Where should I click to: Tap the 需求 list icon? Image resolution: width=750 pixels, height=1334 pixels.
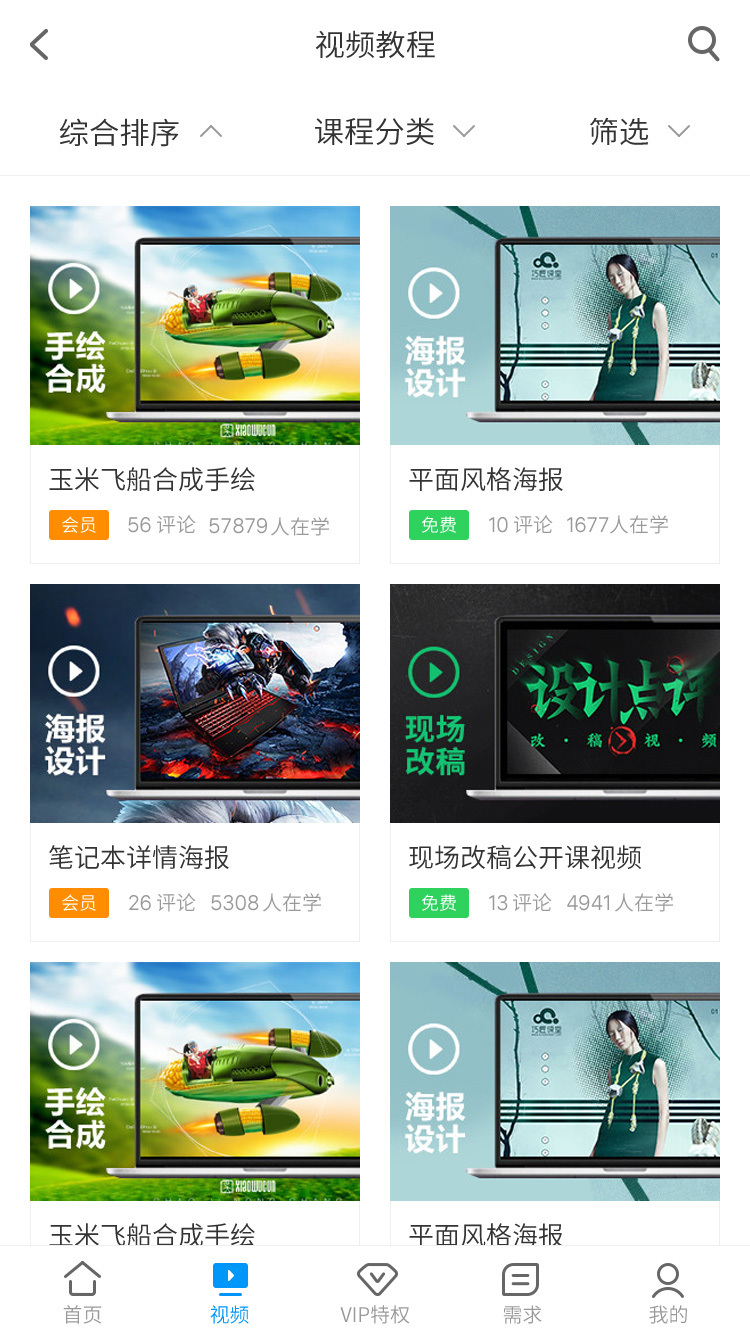pyautogui.click(x=521, y=1279)
